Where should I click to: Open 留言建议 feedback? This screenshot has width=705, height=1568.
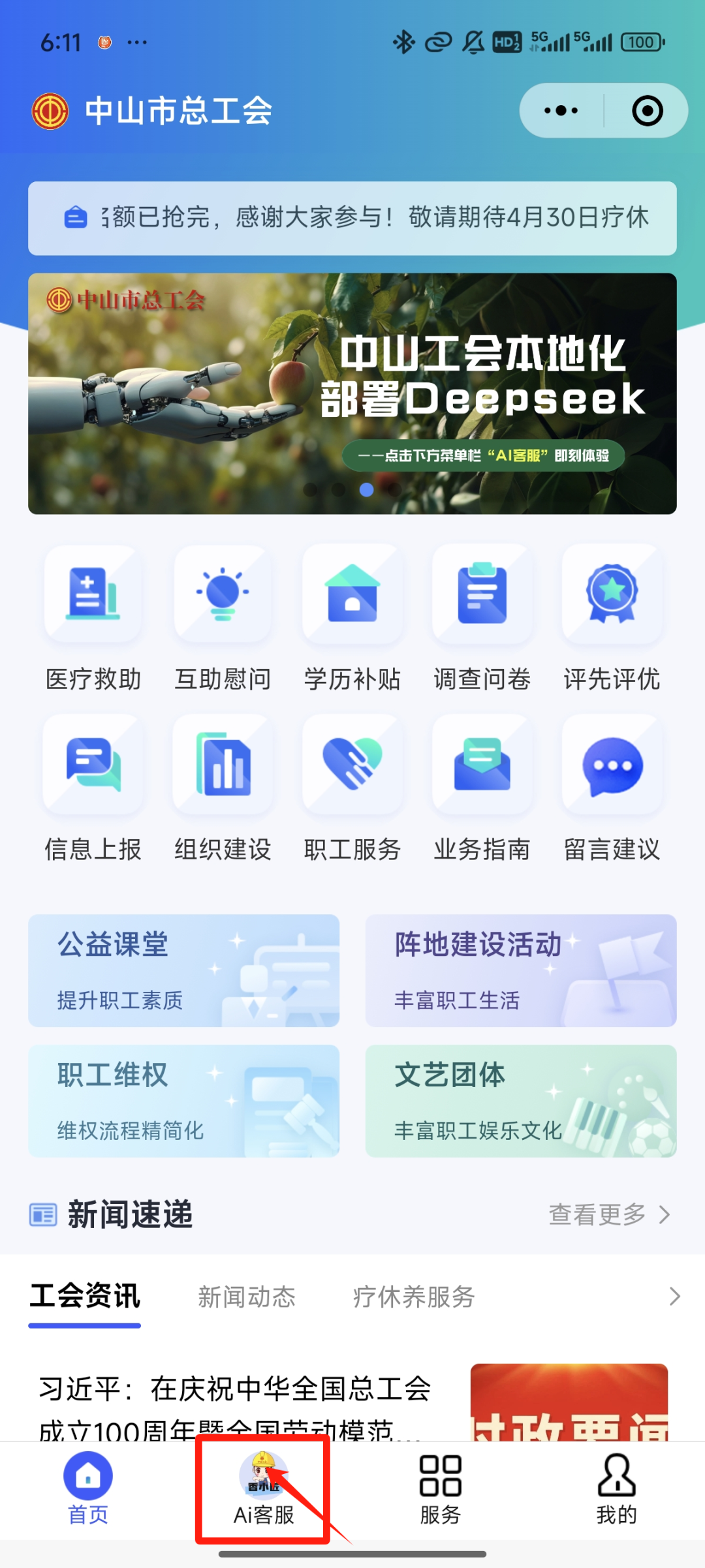[612, 788]
